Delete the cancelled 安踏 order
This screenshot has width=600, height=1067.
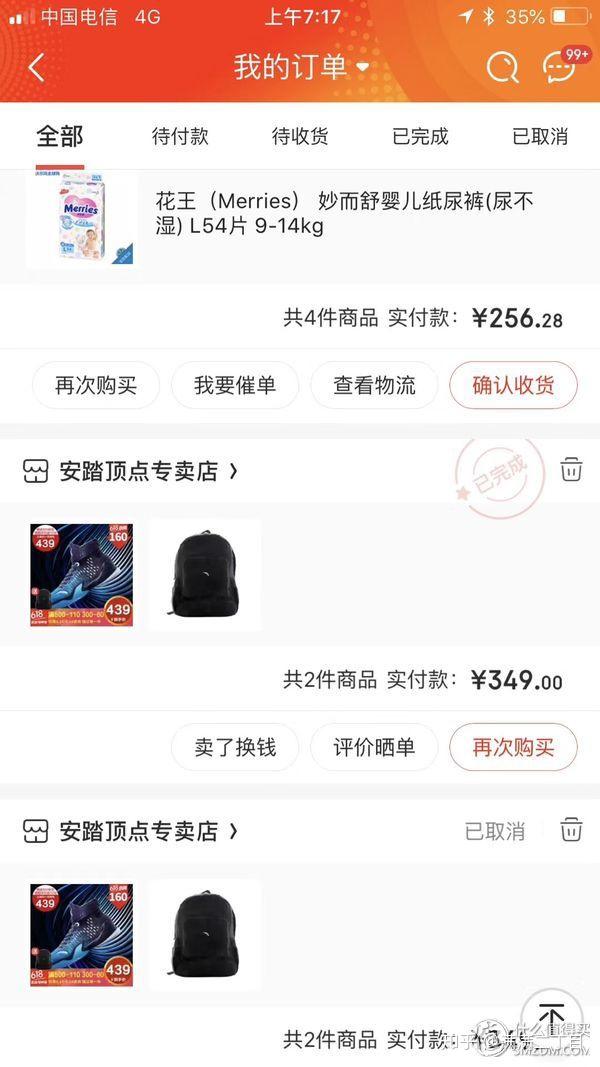tap(571, 830)
